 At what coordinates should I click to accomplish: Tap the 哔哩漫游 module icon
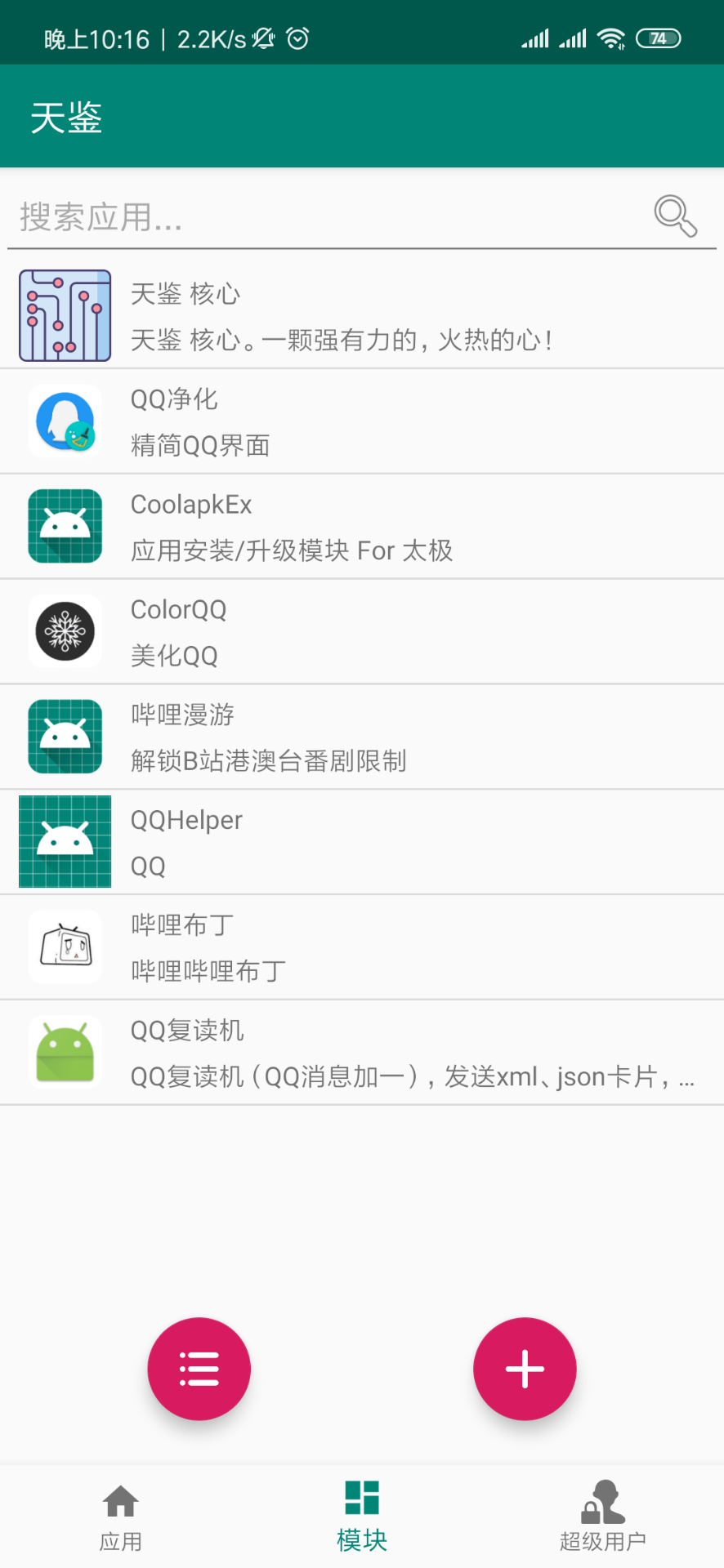[65, 736]
